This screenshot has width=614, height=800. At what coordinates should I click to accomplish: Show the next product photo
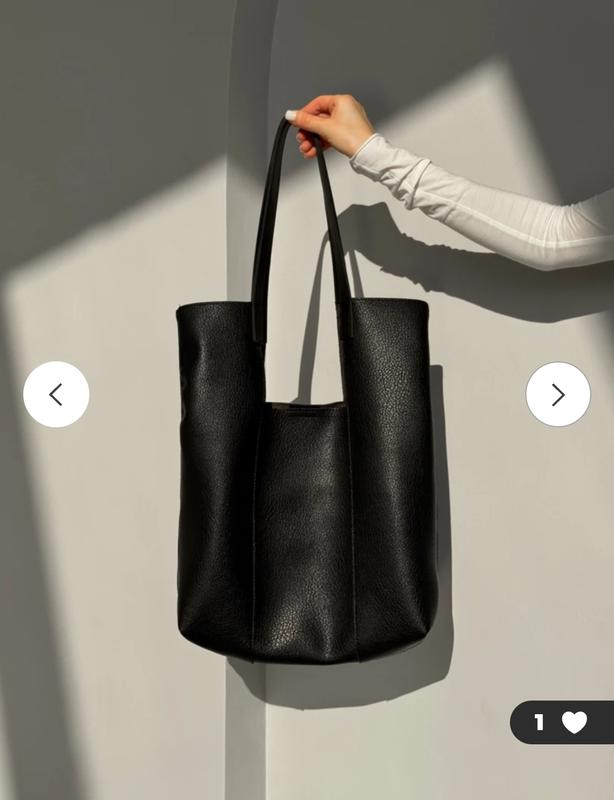pyautogui.click(x=558, y=394)
